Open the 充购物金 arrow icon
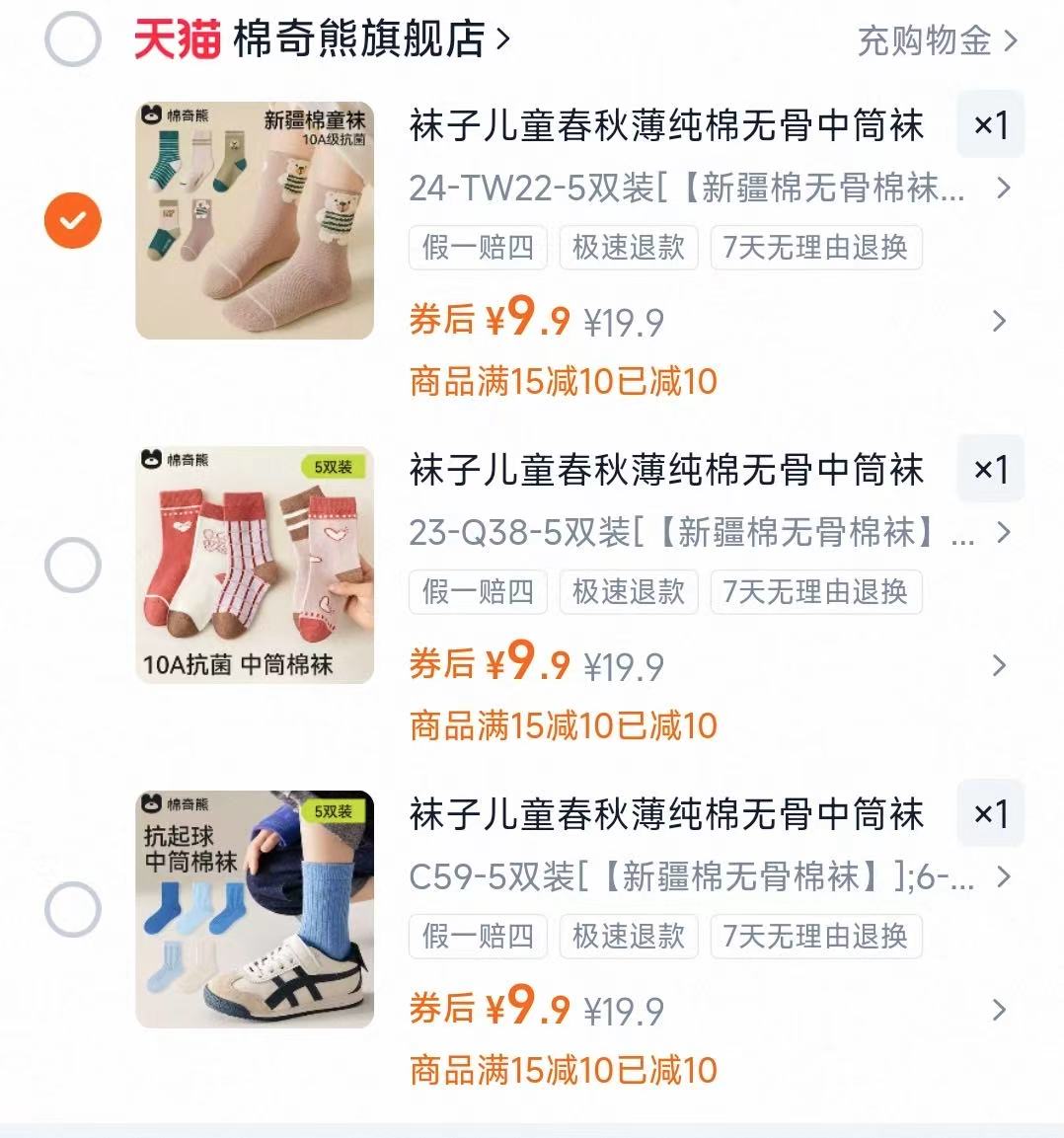This screenshot has height=1138, width=1064. pyautogui.click(x=1011, y=42)
